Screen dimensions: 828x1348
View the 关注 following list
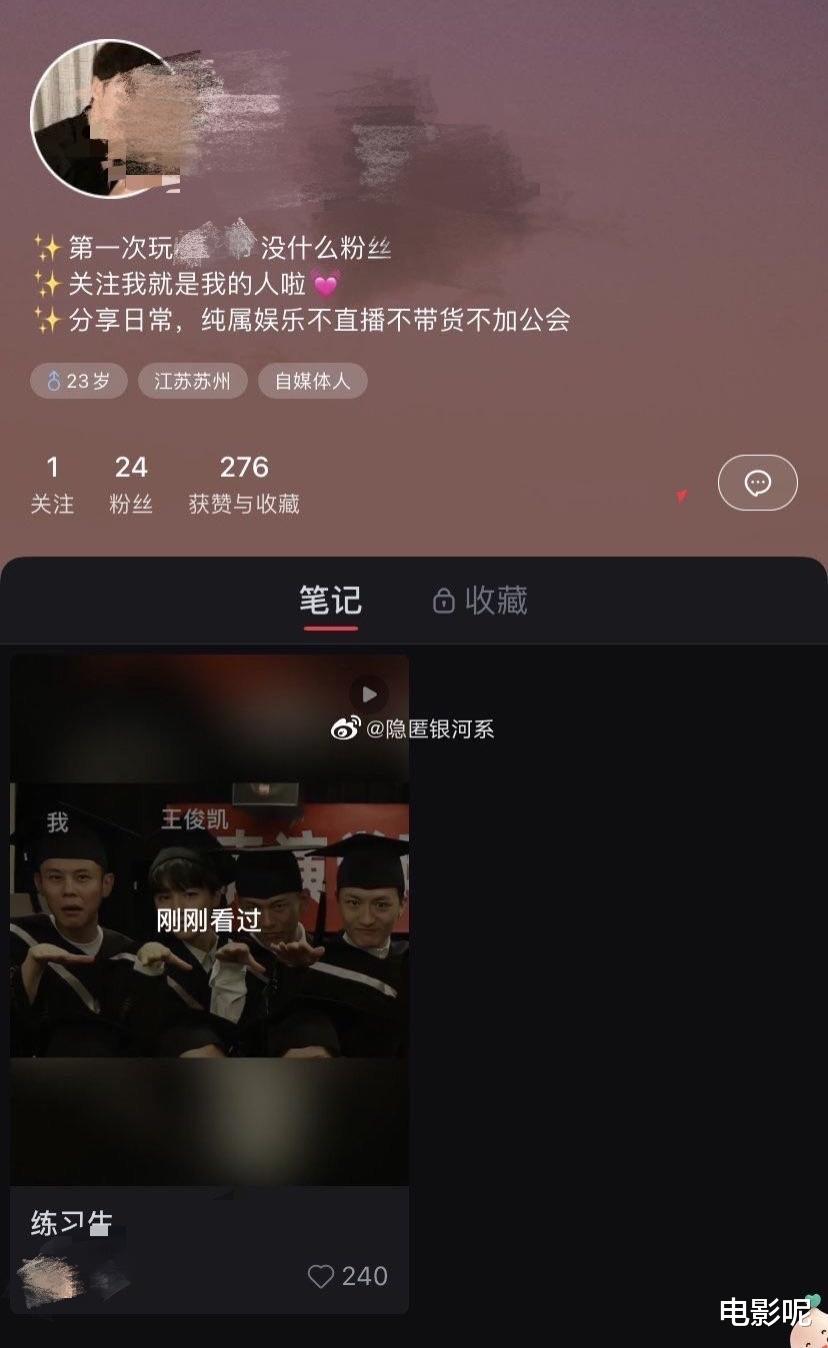click(52, 482)
